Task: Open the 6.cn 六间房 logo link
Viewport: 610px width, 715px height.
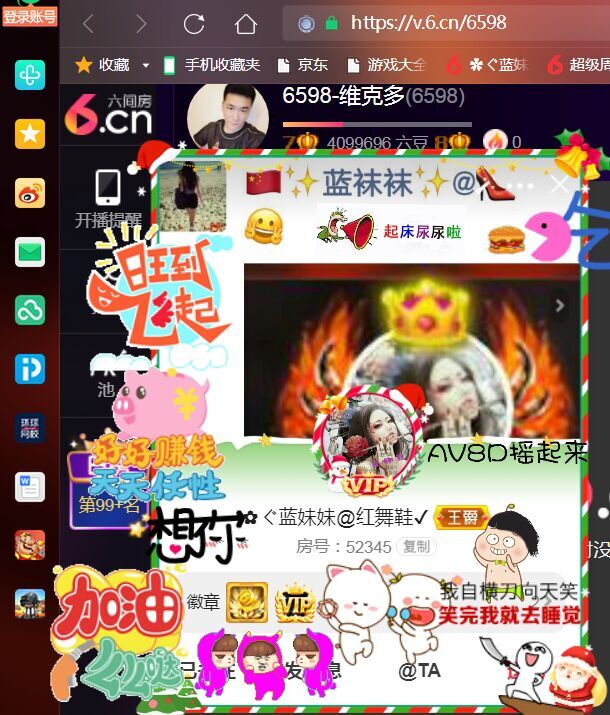Action: (x=108, y=111)
